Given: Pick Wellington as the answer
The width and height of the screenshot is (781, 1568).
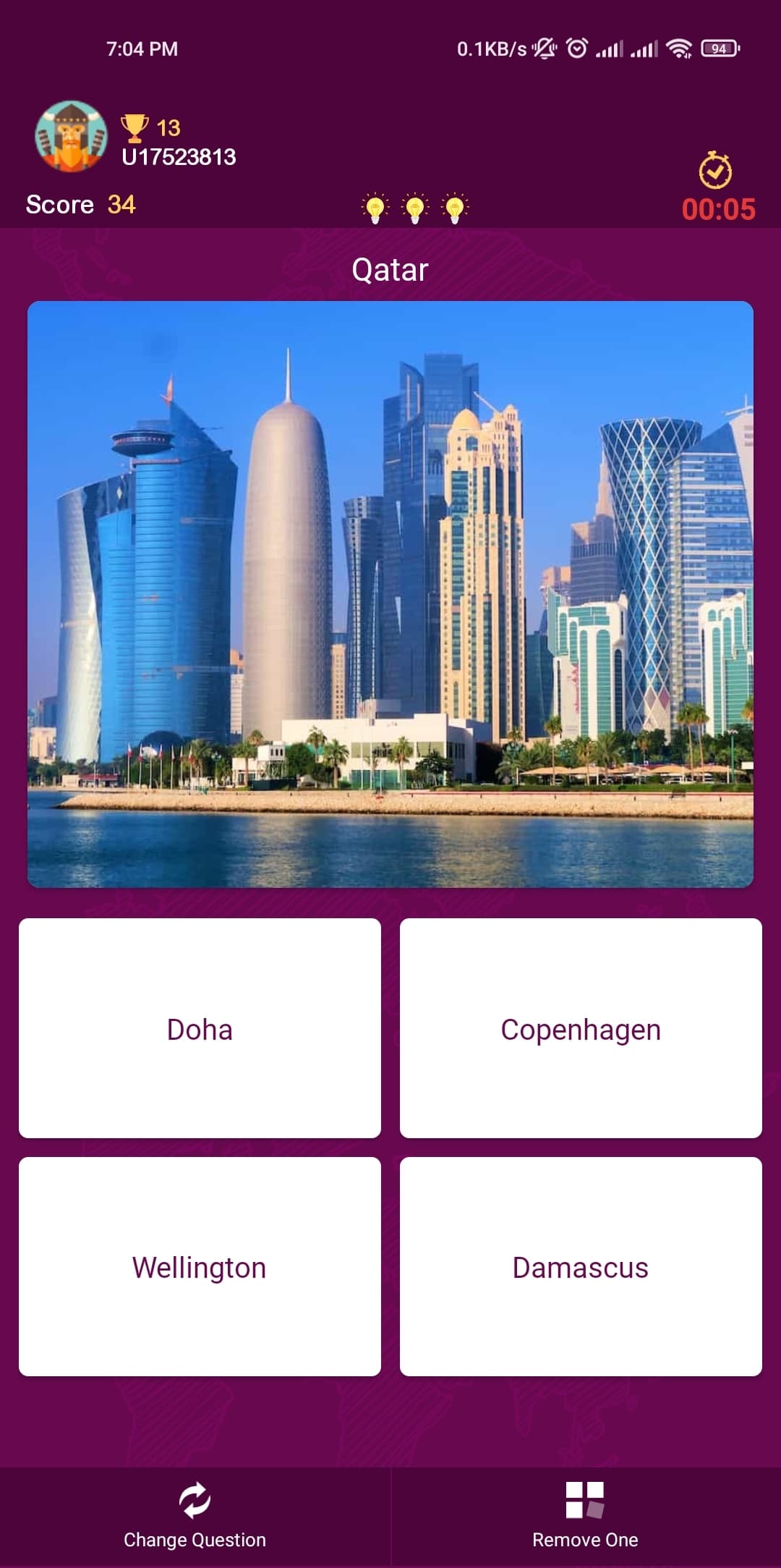Looking at the screenshot, I should (200, 1266).
